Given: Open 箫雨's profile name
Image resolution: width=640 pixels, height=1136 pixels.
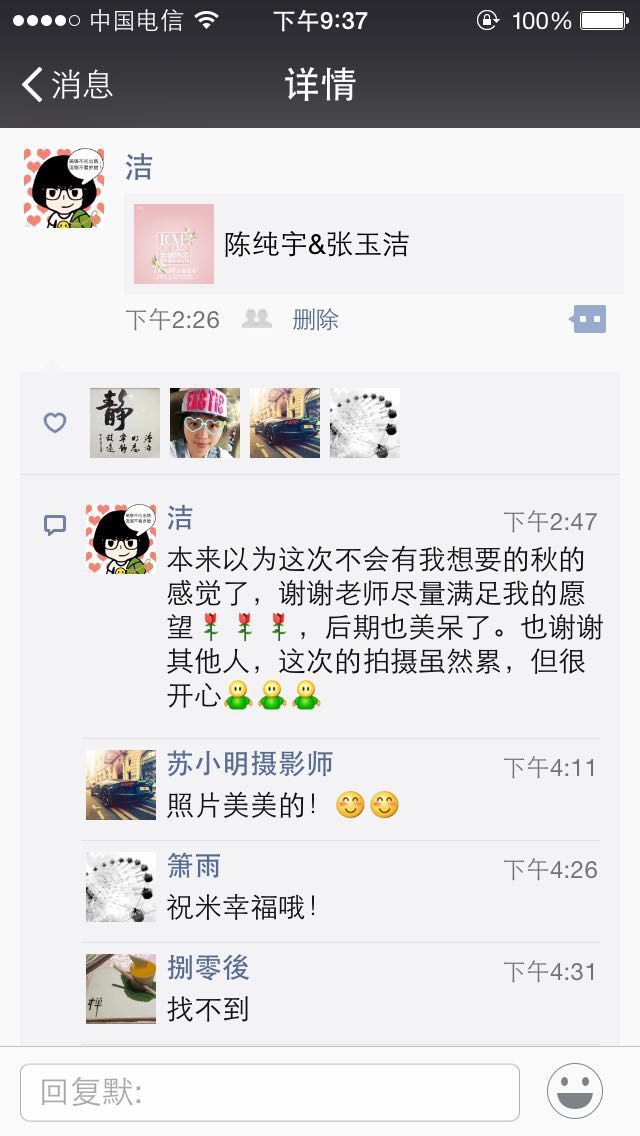Looking at the screenshot, I should point(194,866).
